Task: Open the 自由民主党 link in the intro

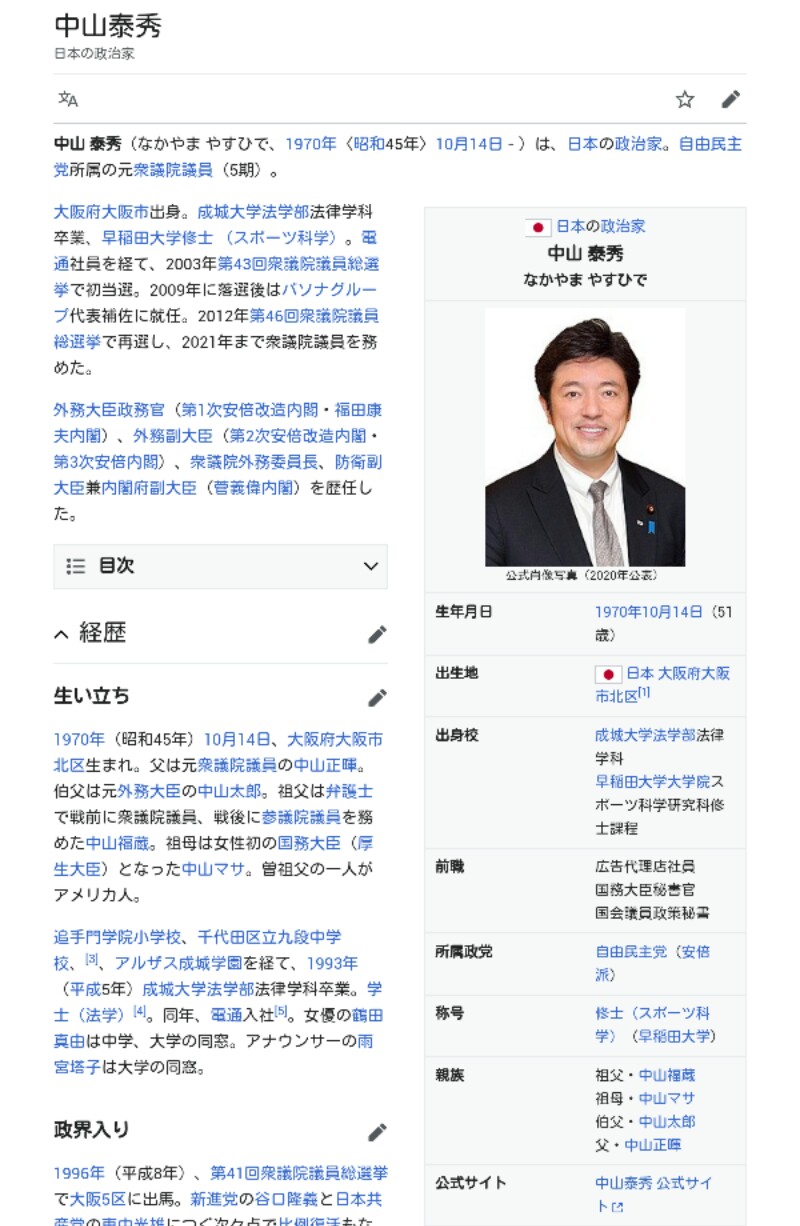Action: tap(710, 144)
